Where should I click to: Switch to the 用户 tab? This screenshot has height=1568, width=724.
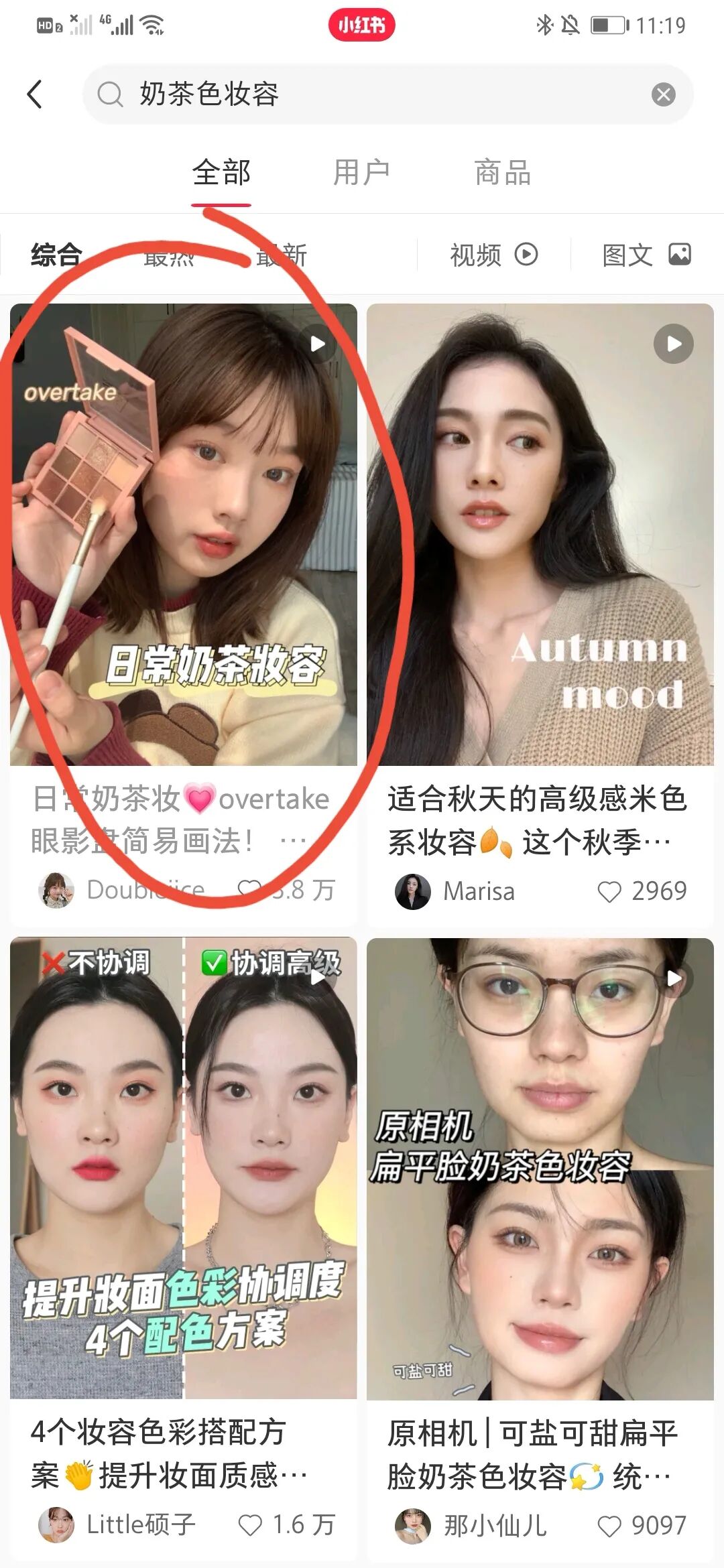click(x=361, y=173)
